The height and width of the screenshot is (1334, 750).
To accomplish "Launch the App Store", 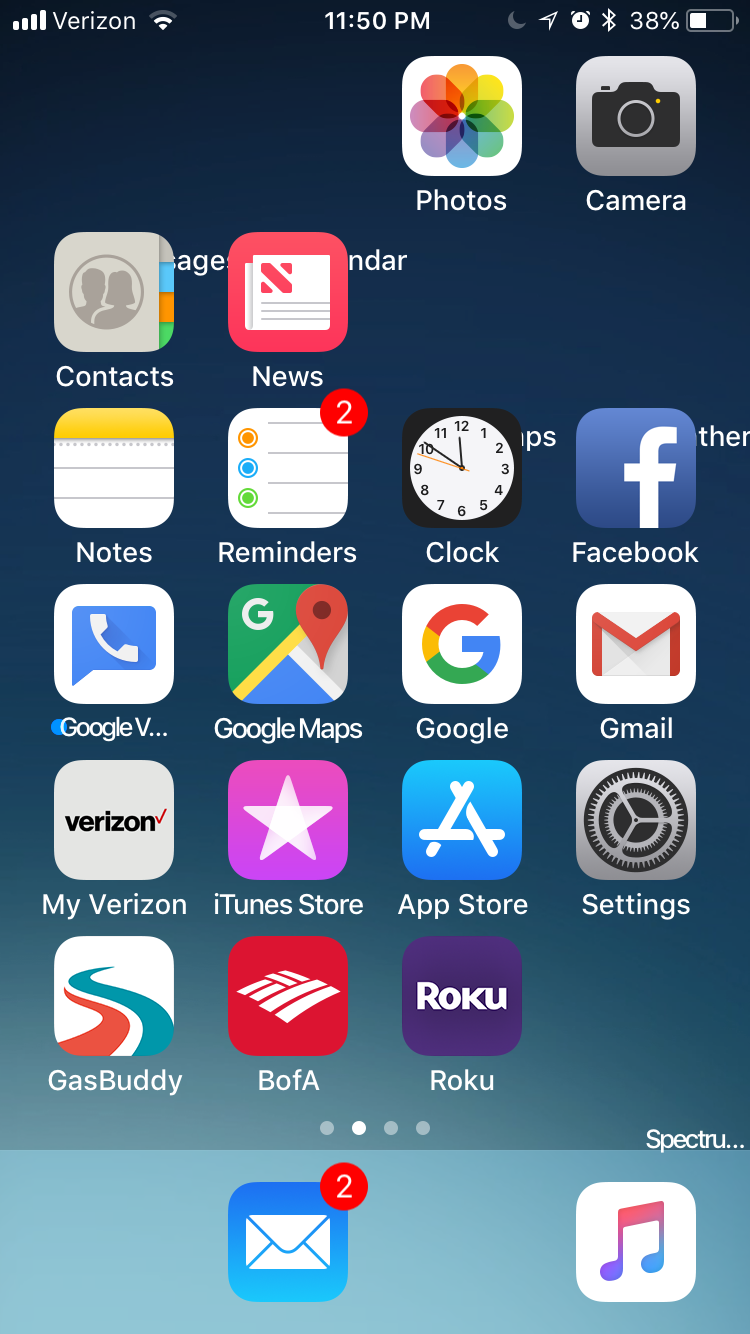I will click(461, 820).
